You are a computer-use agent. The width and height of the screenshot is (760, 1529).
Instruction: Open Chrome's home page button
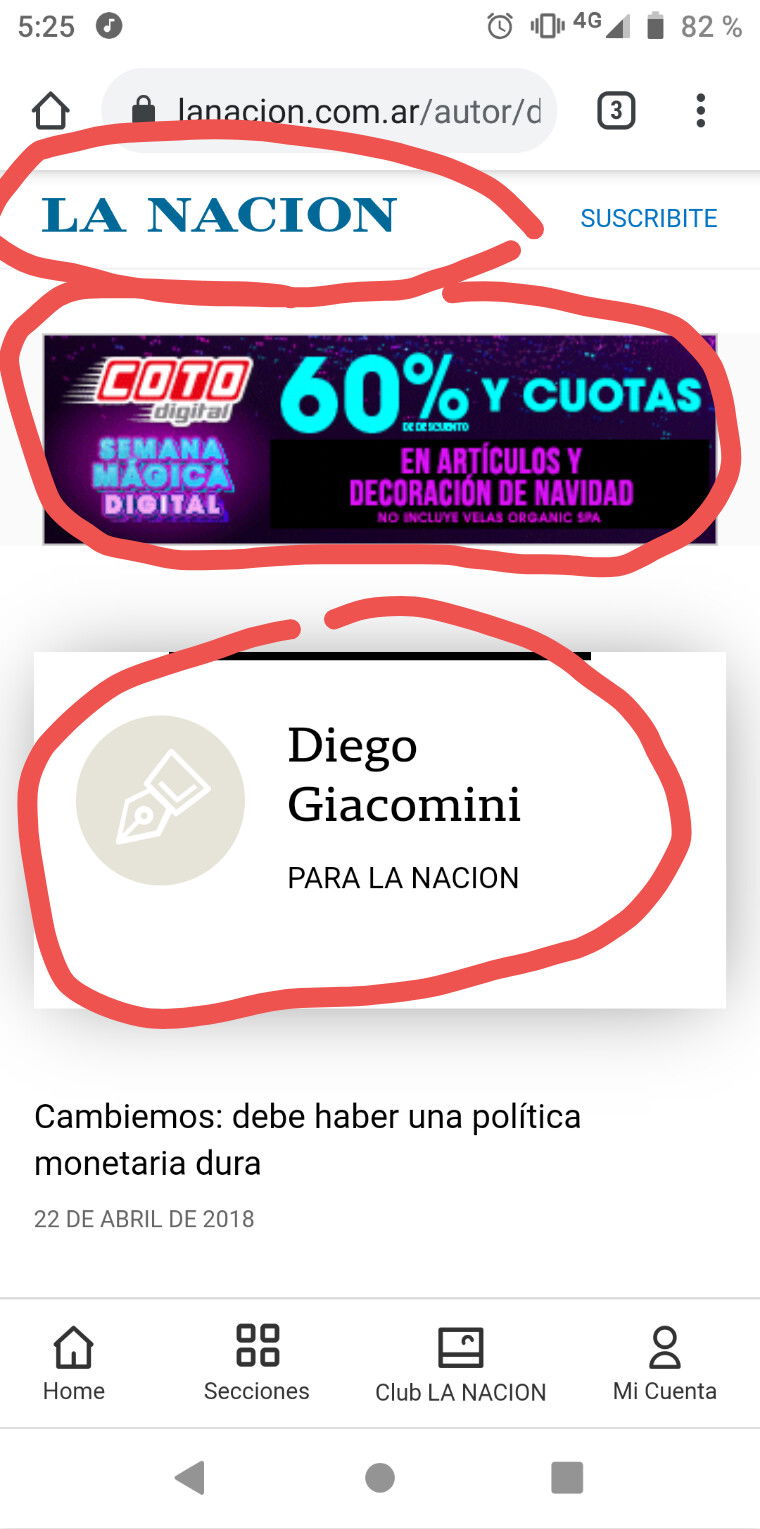tap(51, 111)
